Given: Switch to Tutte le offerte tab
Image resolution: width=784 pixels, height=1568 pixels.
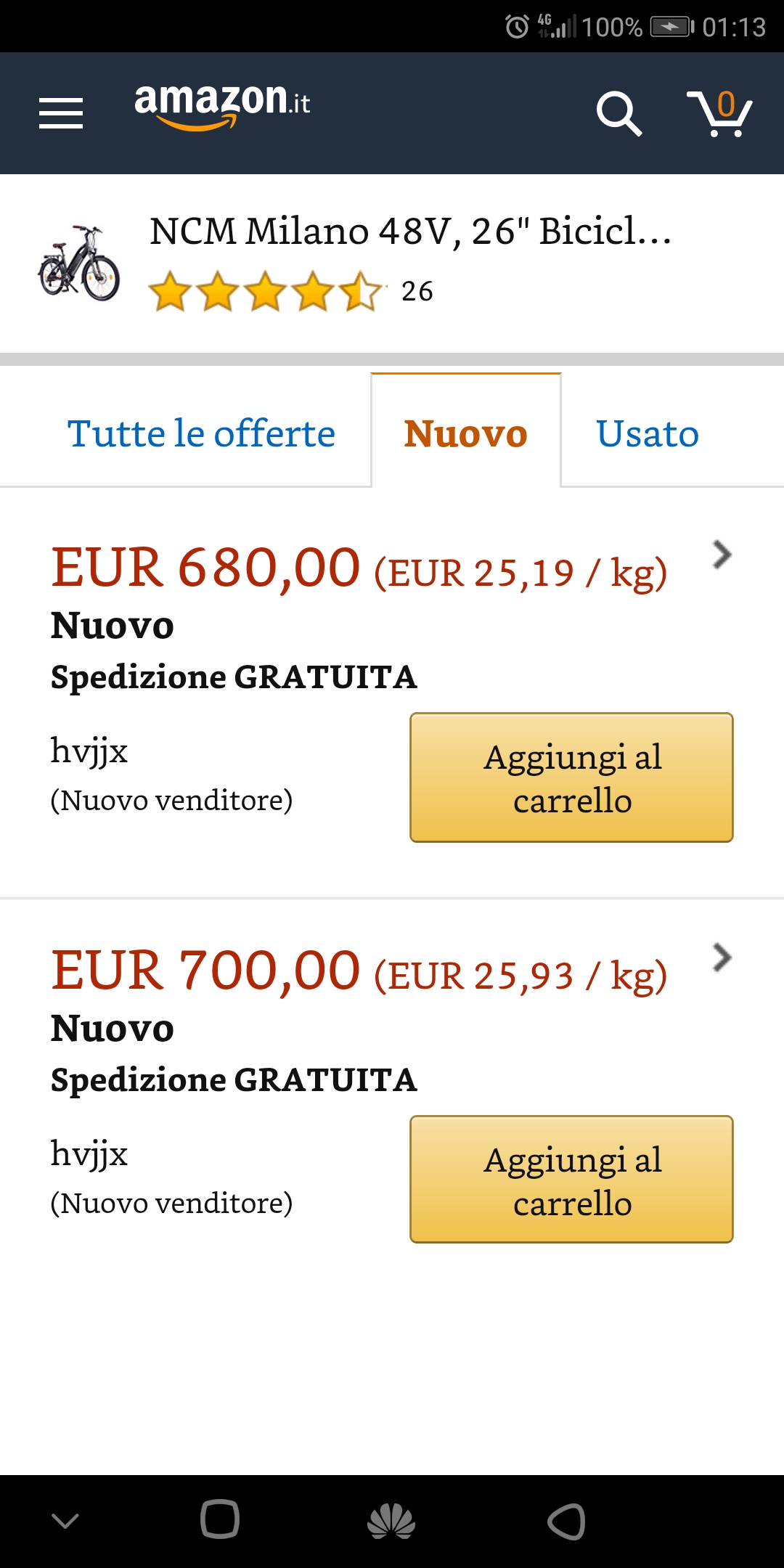Looking at the screenshot, I should (201, 433).
